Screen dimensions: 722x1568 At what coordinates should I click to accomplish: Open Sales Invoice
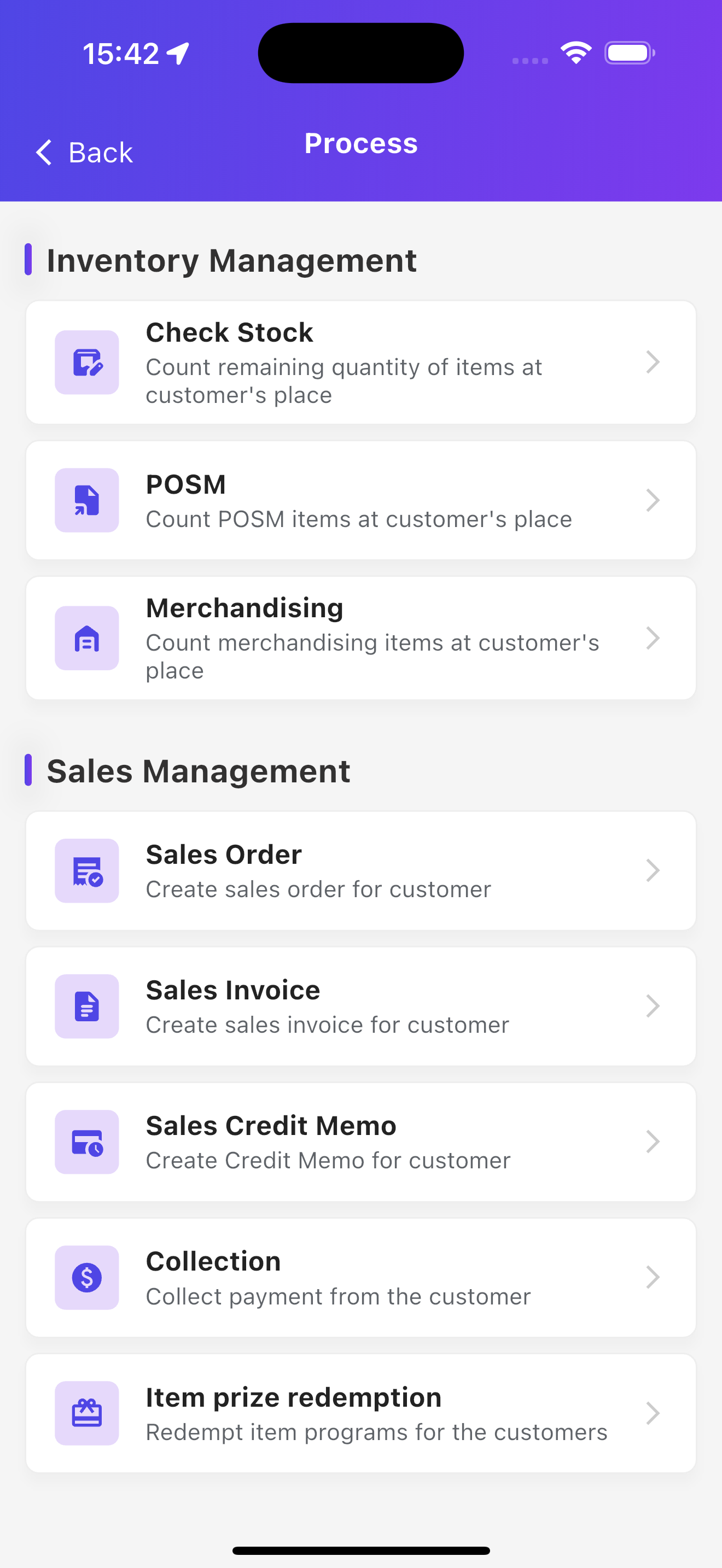click(x=361, y=1006)
